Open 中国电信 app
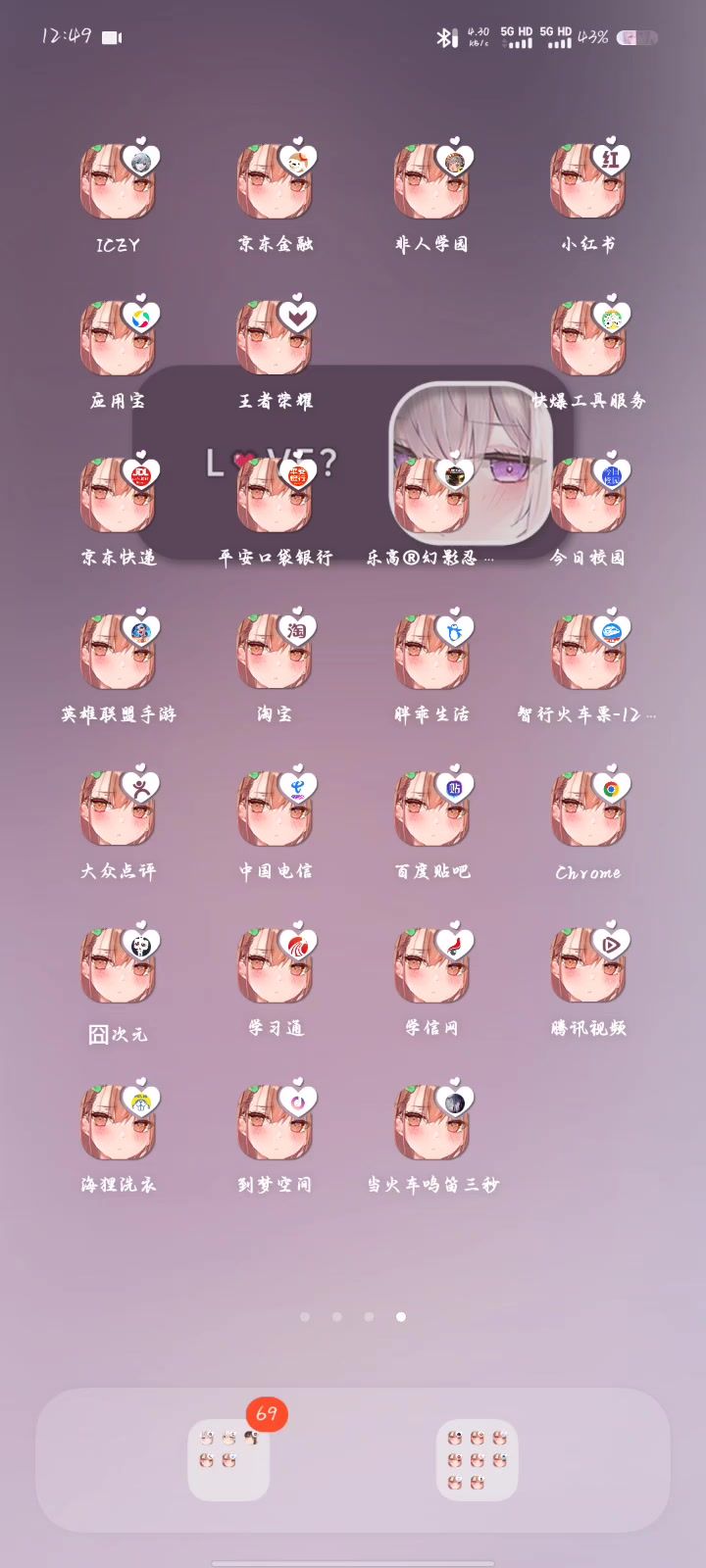The height and width of the screenshot is (1568, 706). (275, 808)
